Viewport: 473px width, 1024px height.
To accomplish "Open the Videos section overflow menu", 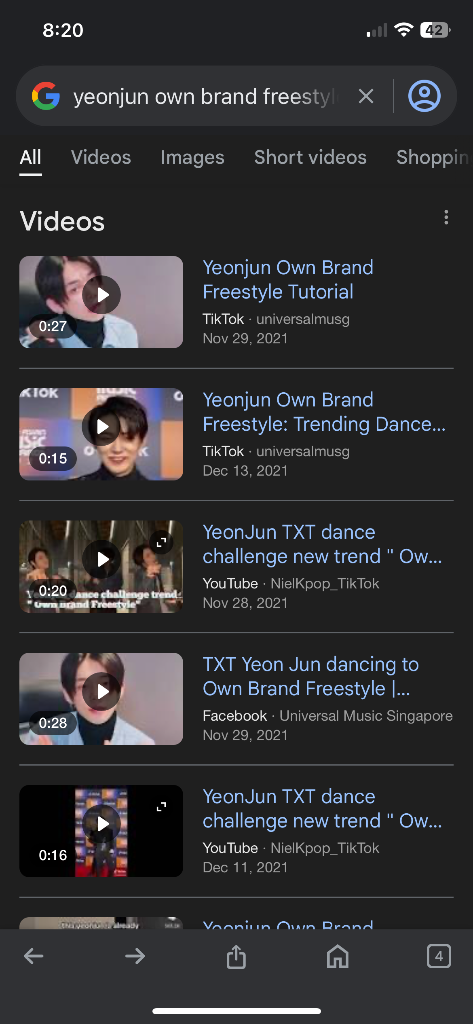I will pyautogui.click(x=446, y=217).
